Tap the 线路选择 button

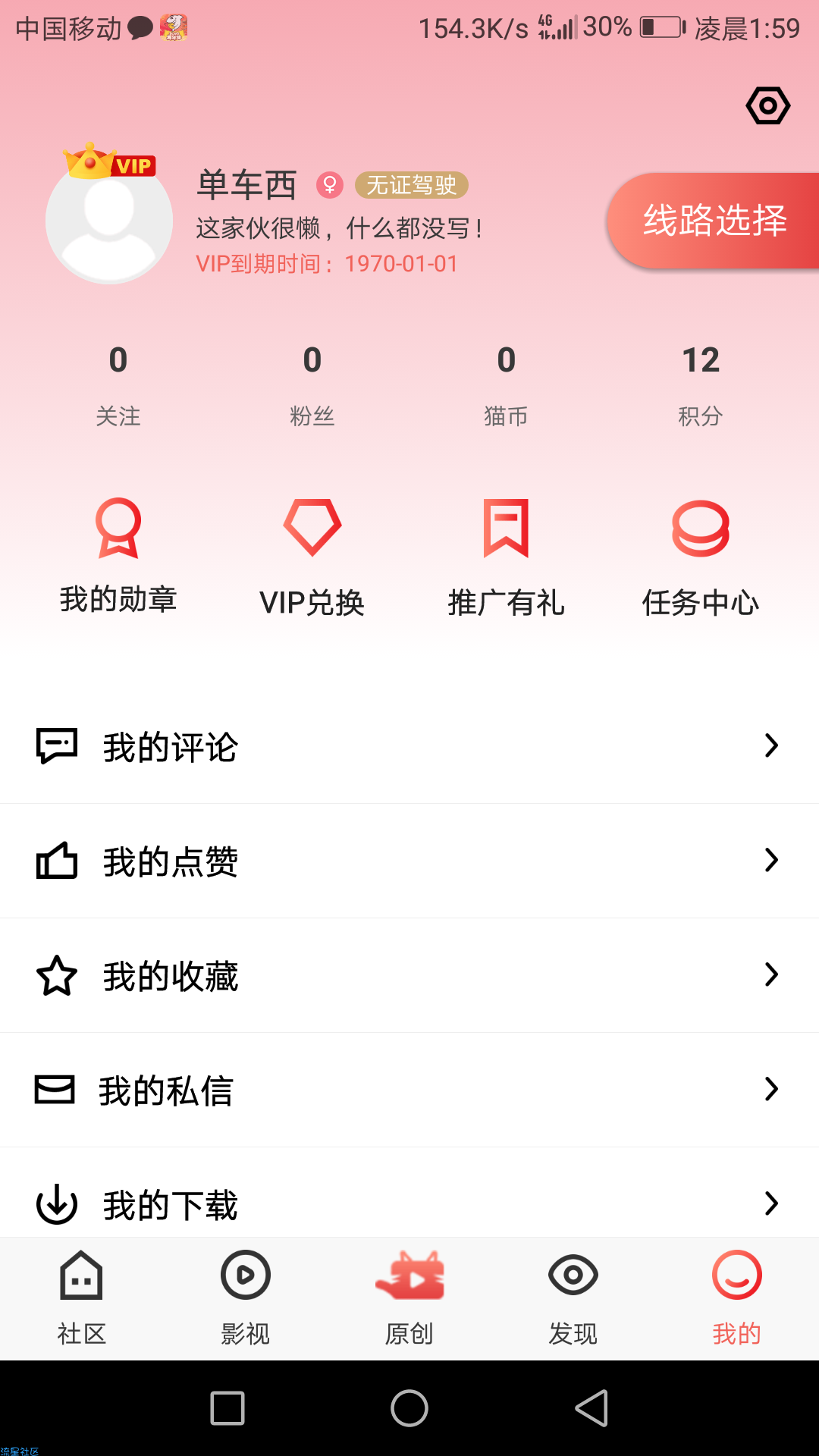point(714,221)
